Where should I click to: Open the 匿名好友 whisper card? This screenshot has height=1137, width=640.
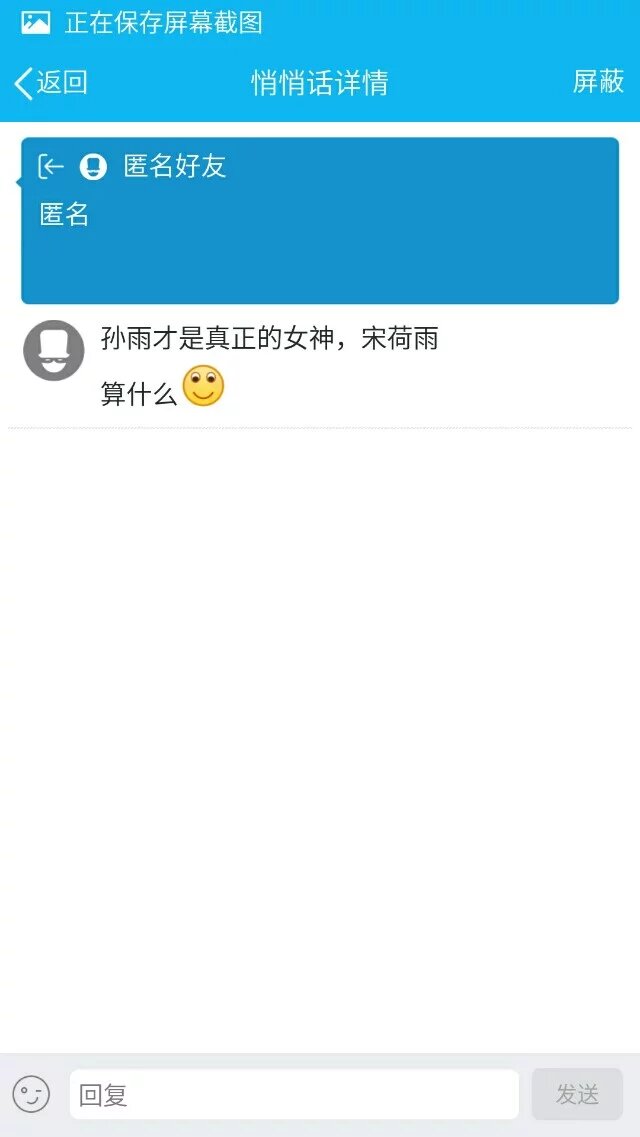[x=320, y=220]
